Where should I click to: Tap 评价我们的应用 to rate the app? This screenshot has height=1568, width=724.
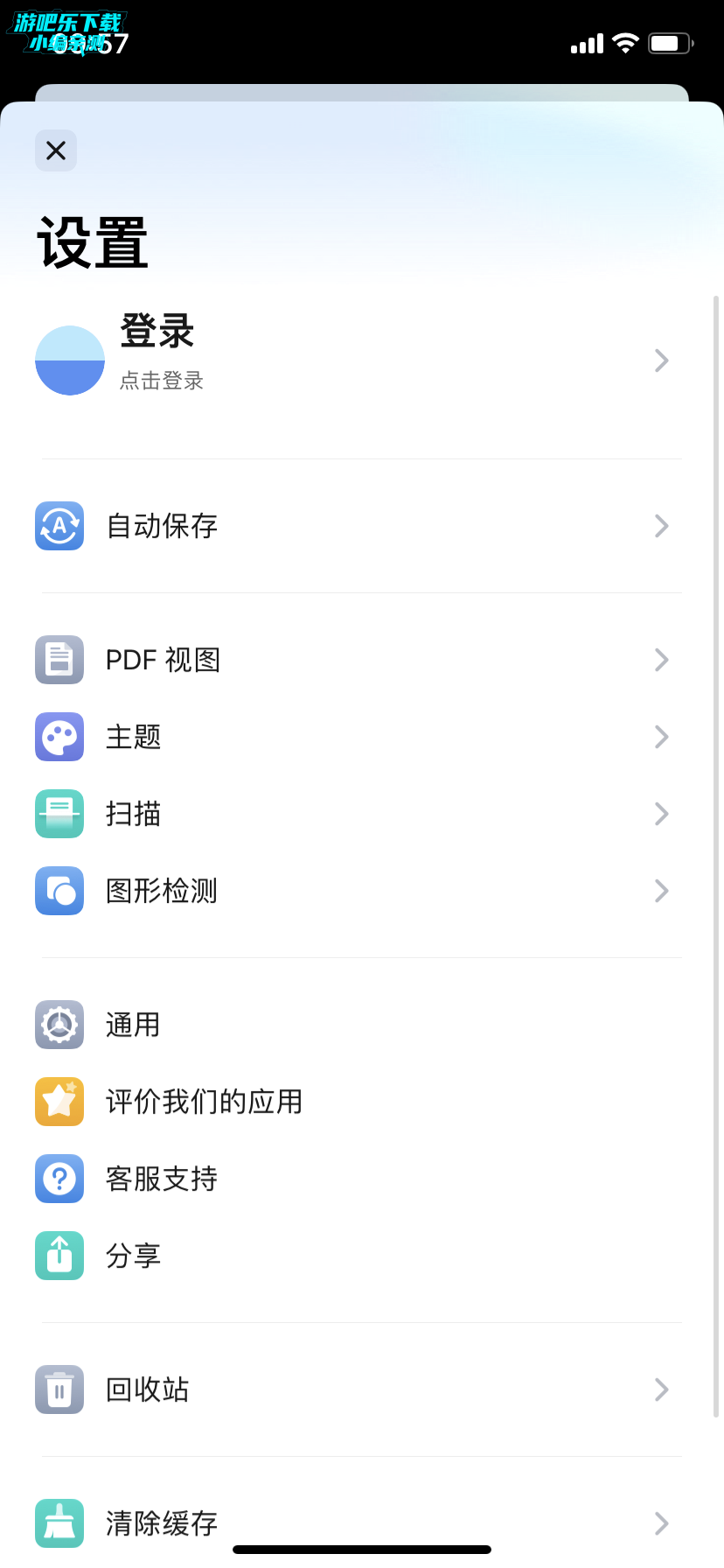(x=362, y=1102)
